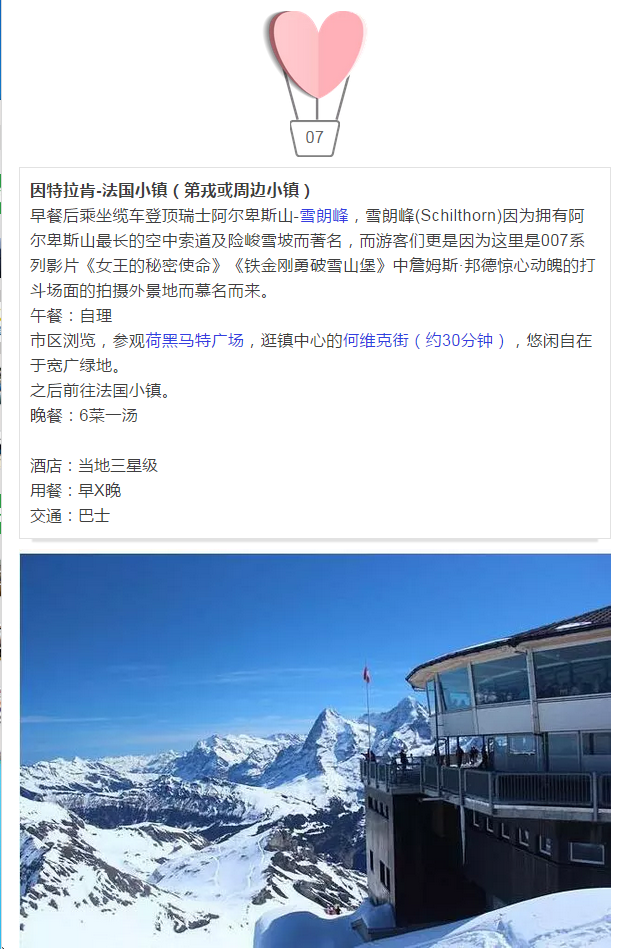
Task: Open the 何维克街 (约30分钟) link
Action: [424, 341]
